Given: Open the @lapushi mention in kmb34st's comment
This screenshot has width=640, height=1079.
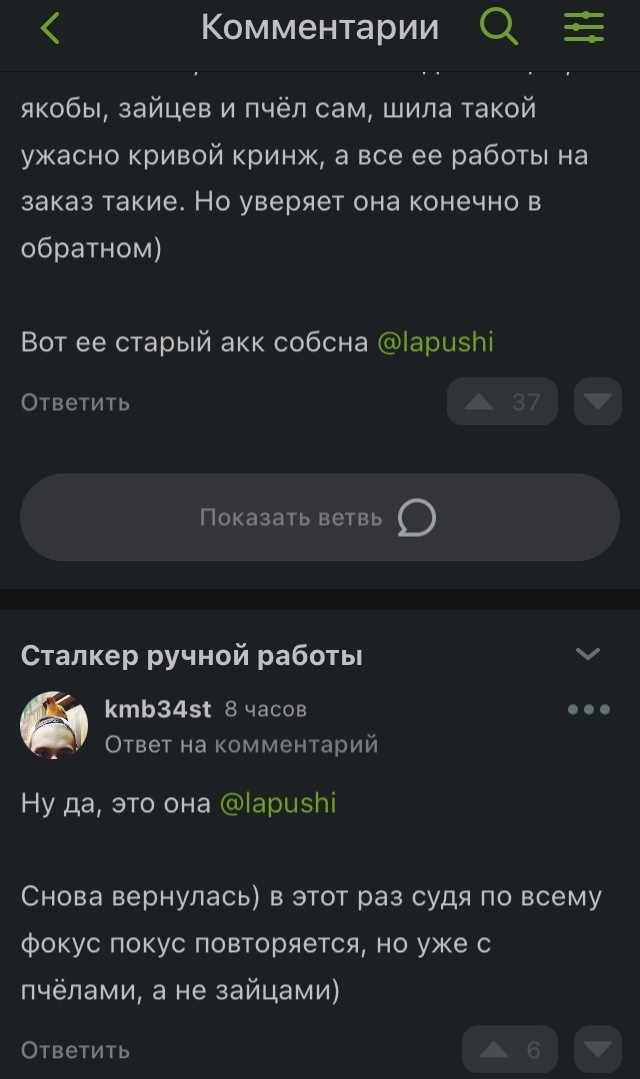Looking at the screenshot, I should [x=278, y=802].
